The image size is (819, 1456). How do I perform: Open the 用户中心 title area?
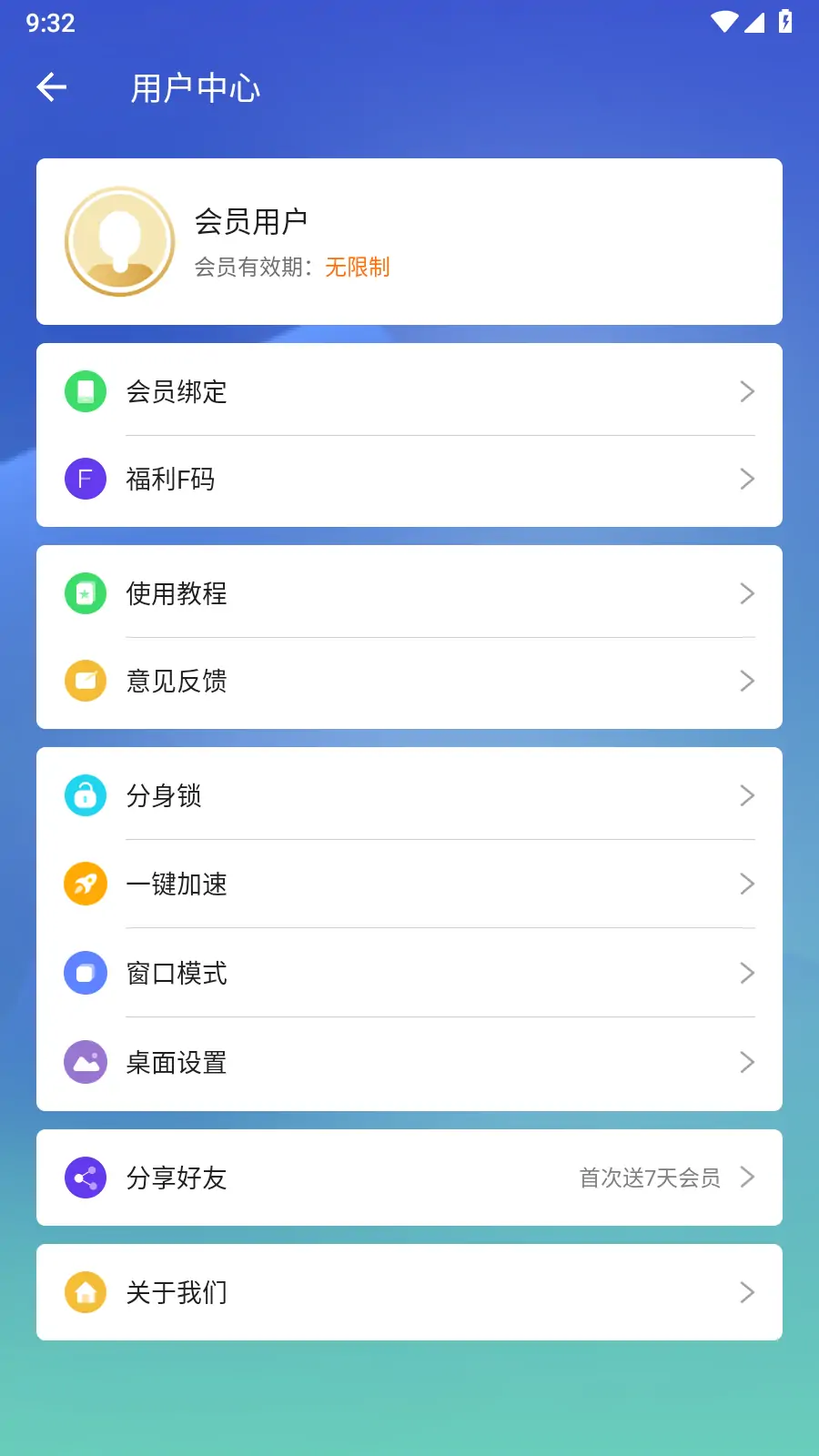(x=197, y=87)
